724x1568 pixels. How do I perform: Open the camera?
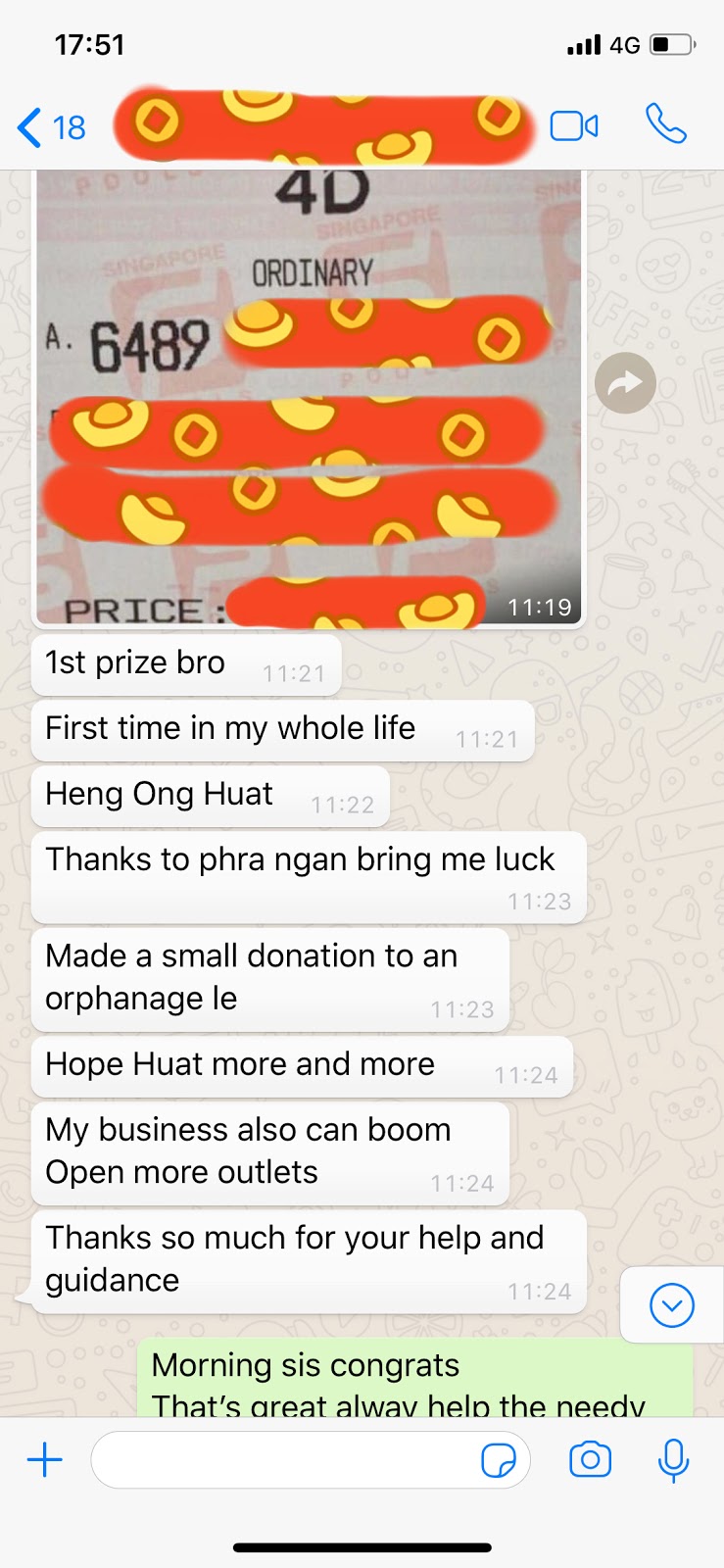pos(590,1460)
